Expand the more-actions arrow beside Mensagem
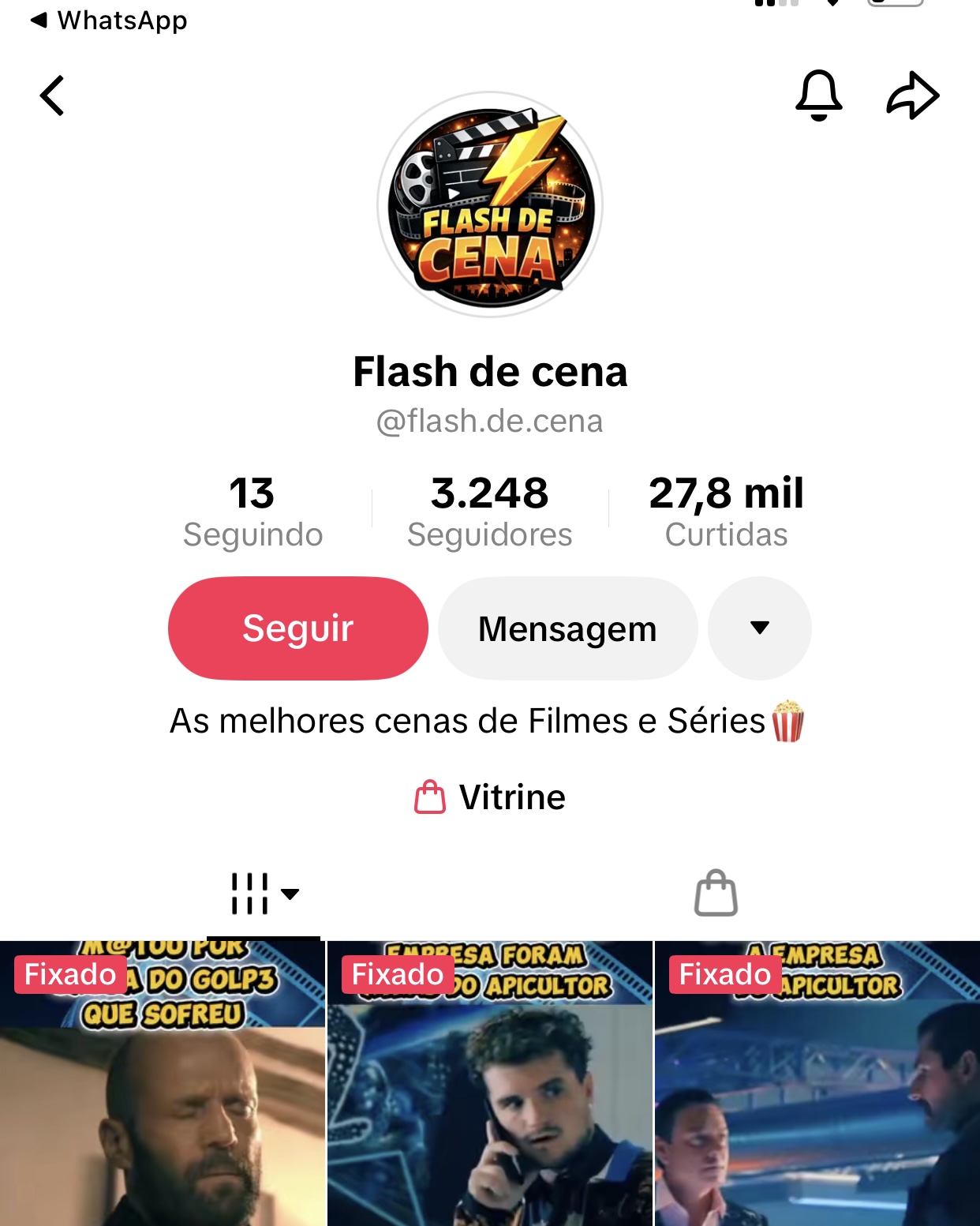This screenshot has height=1226, width=980. point(759,628)
